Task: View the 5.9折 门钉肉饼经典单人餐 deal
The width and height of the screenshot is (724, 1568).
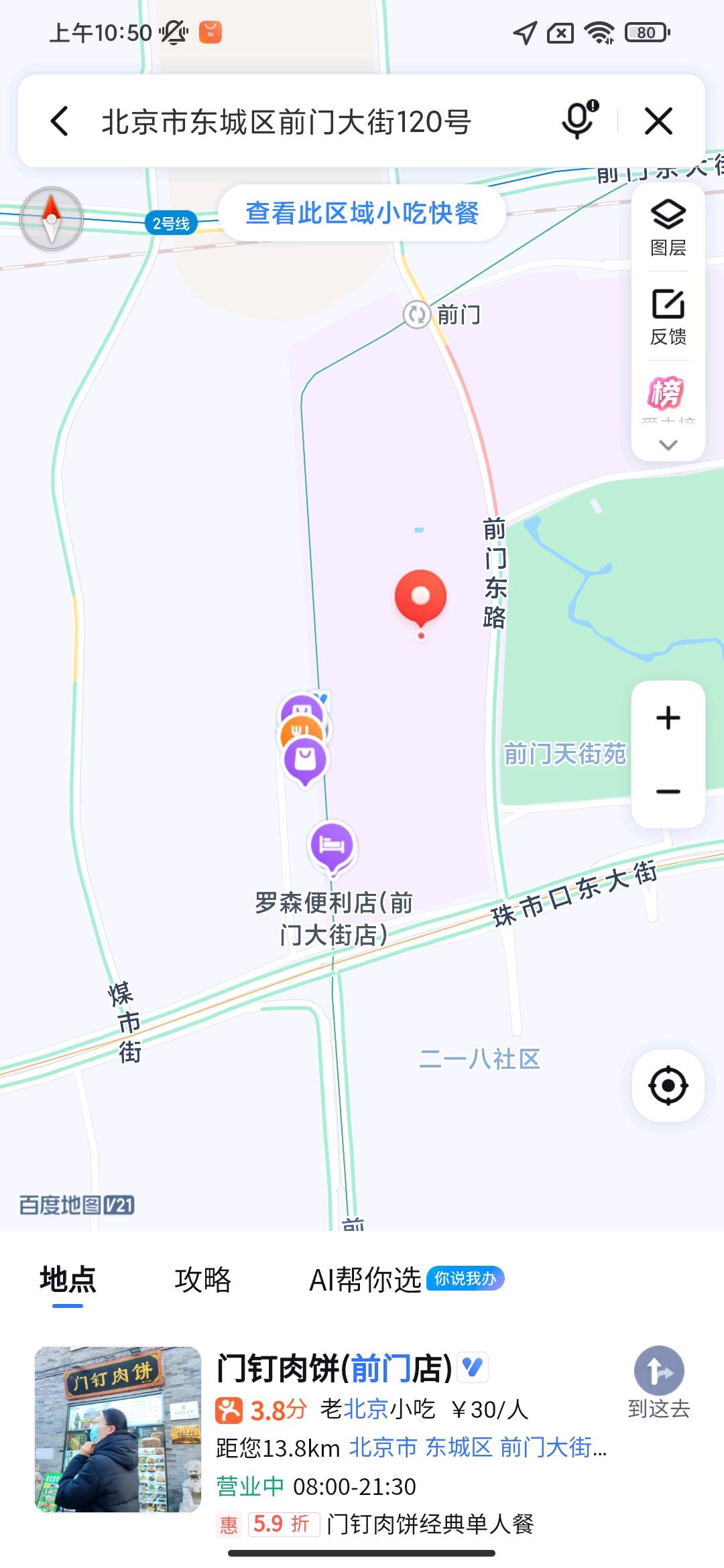Action: [x=429, y=1524]
